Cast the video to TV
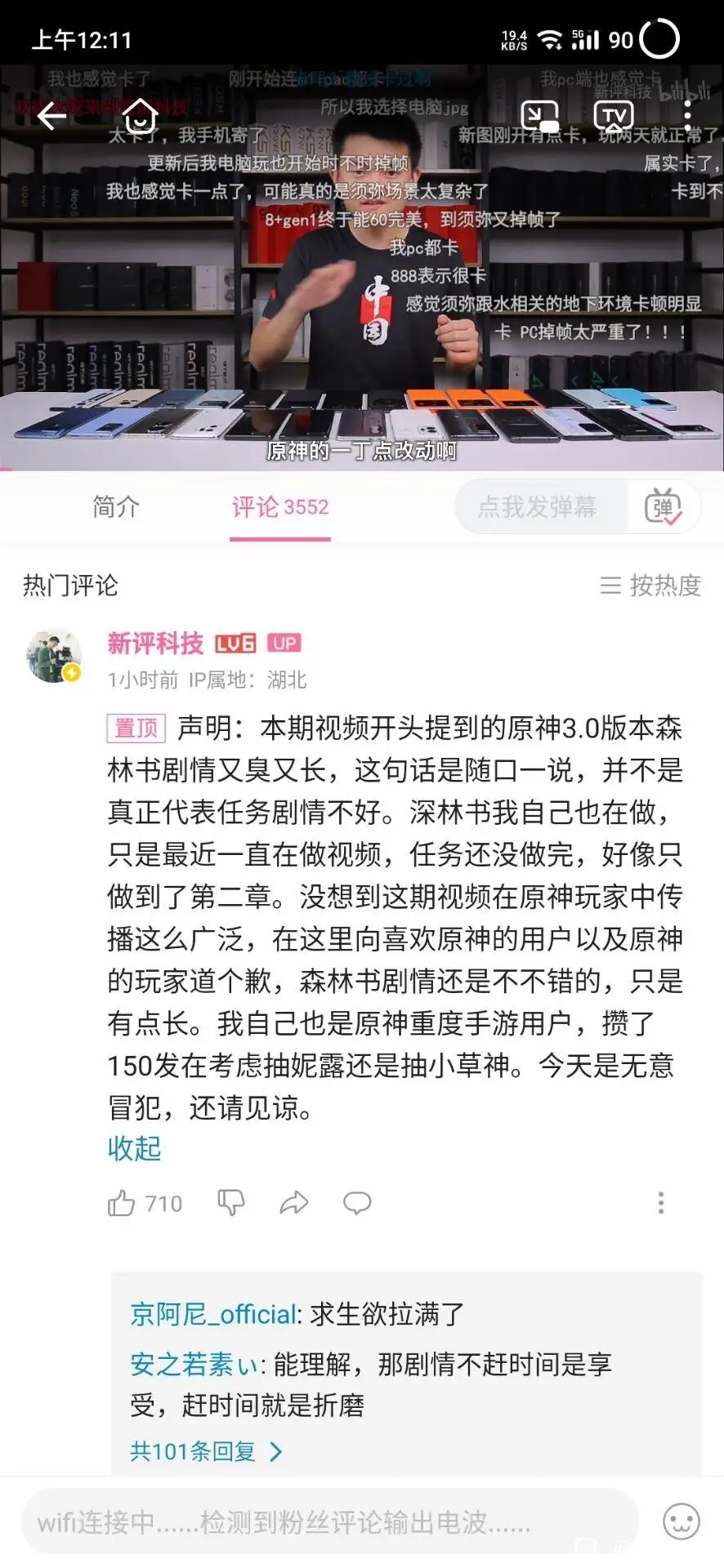The image size is (724, 1568). point(614,116)
